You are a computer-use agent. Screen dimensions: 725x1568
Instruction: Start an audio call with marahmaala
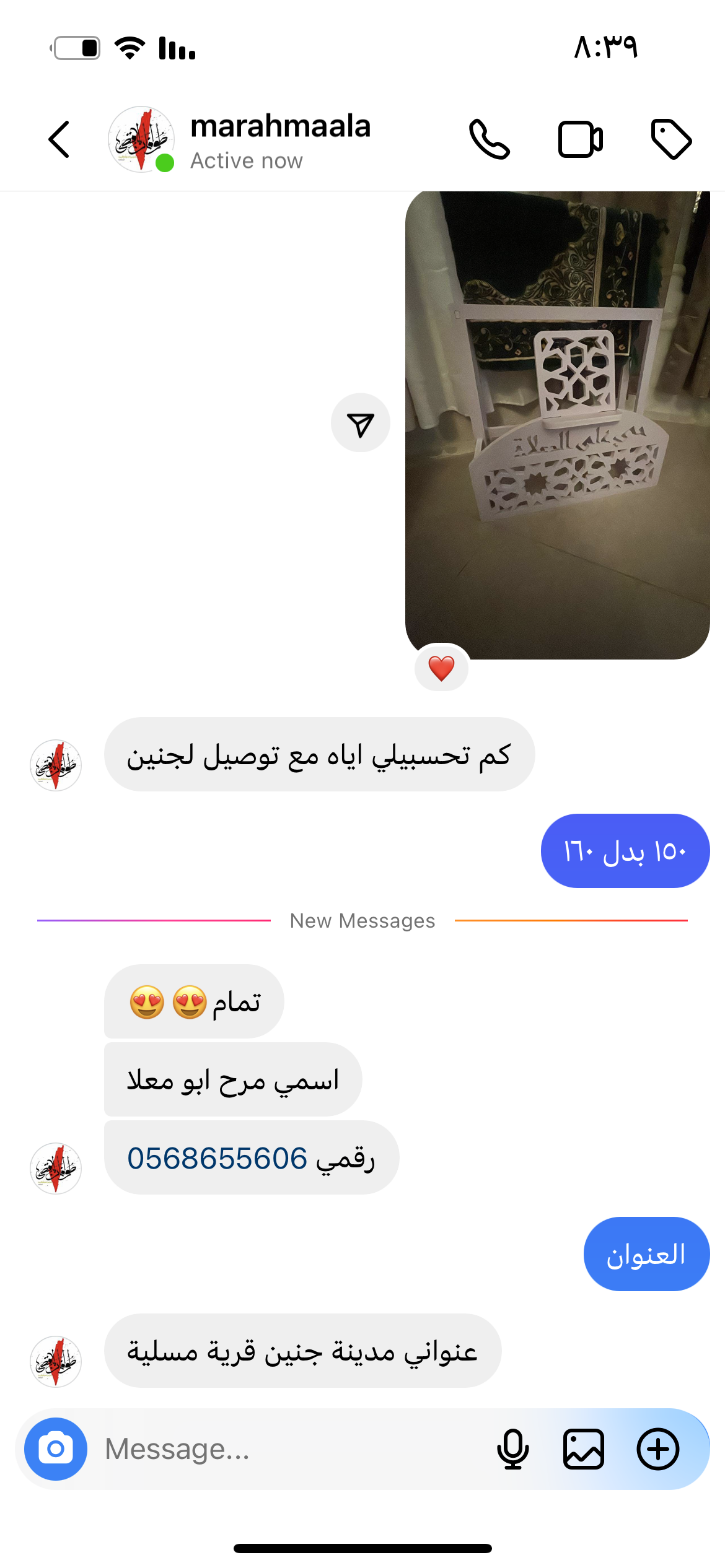[489, 139]
